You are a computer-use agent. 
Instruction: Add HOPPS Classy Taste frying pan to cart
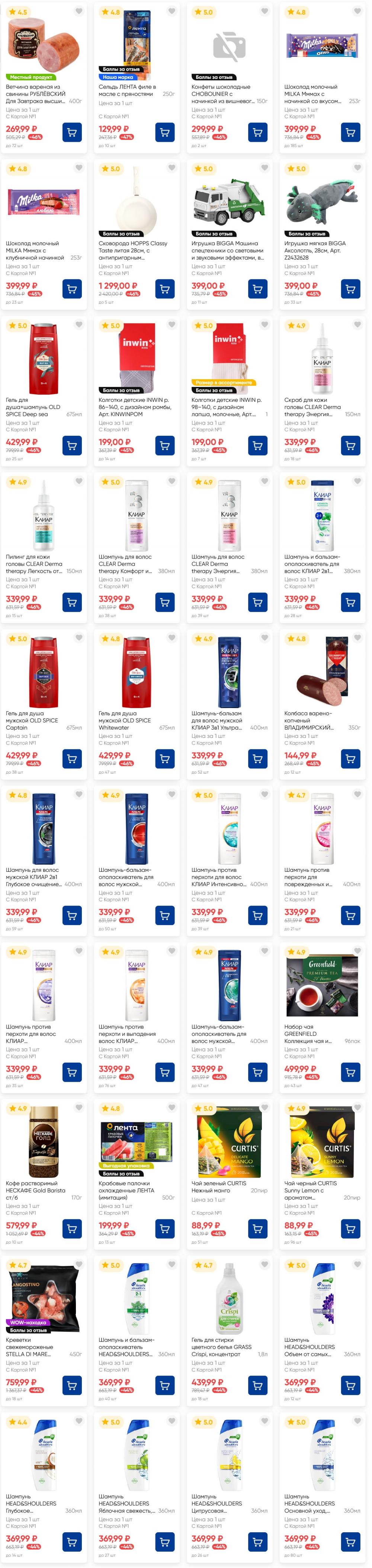(164, 288)
